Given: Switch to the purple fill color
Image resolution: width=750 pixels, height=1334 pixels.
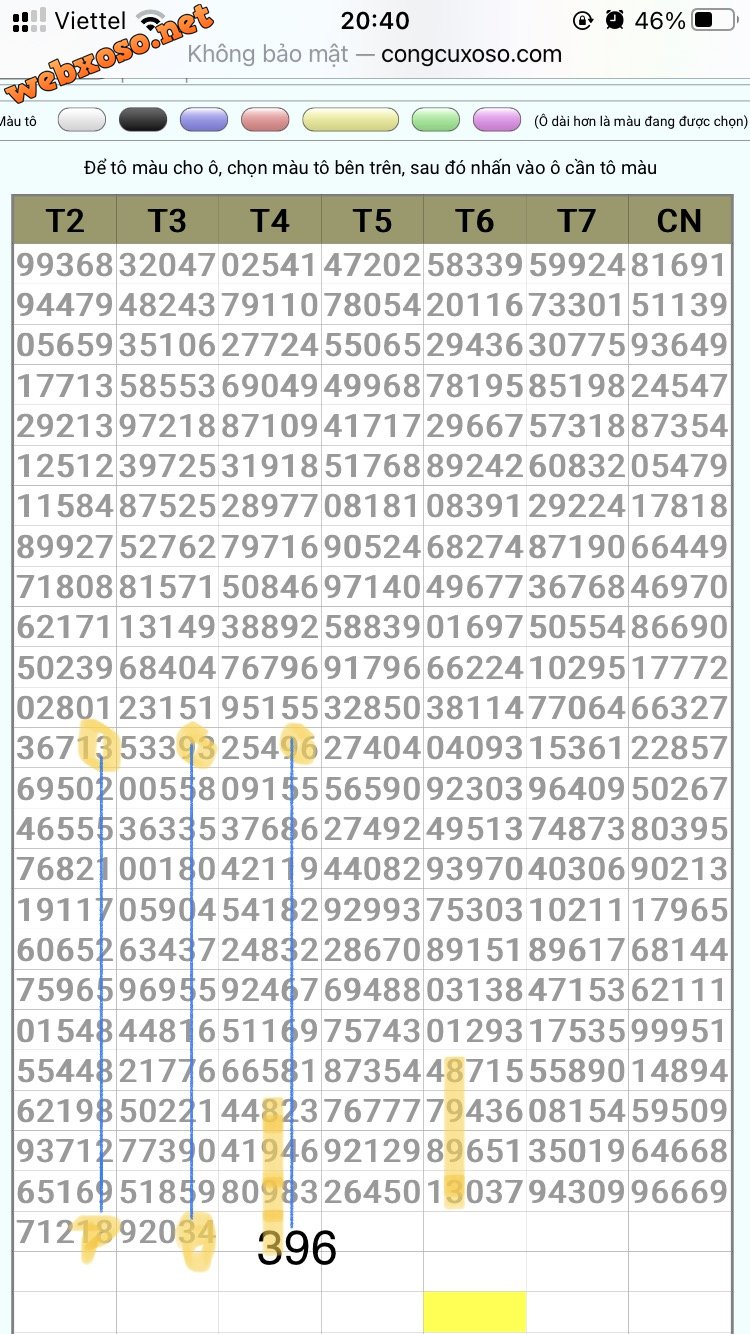Looking at the screenshot, I should [x=497, y=120].
